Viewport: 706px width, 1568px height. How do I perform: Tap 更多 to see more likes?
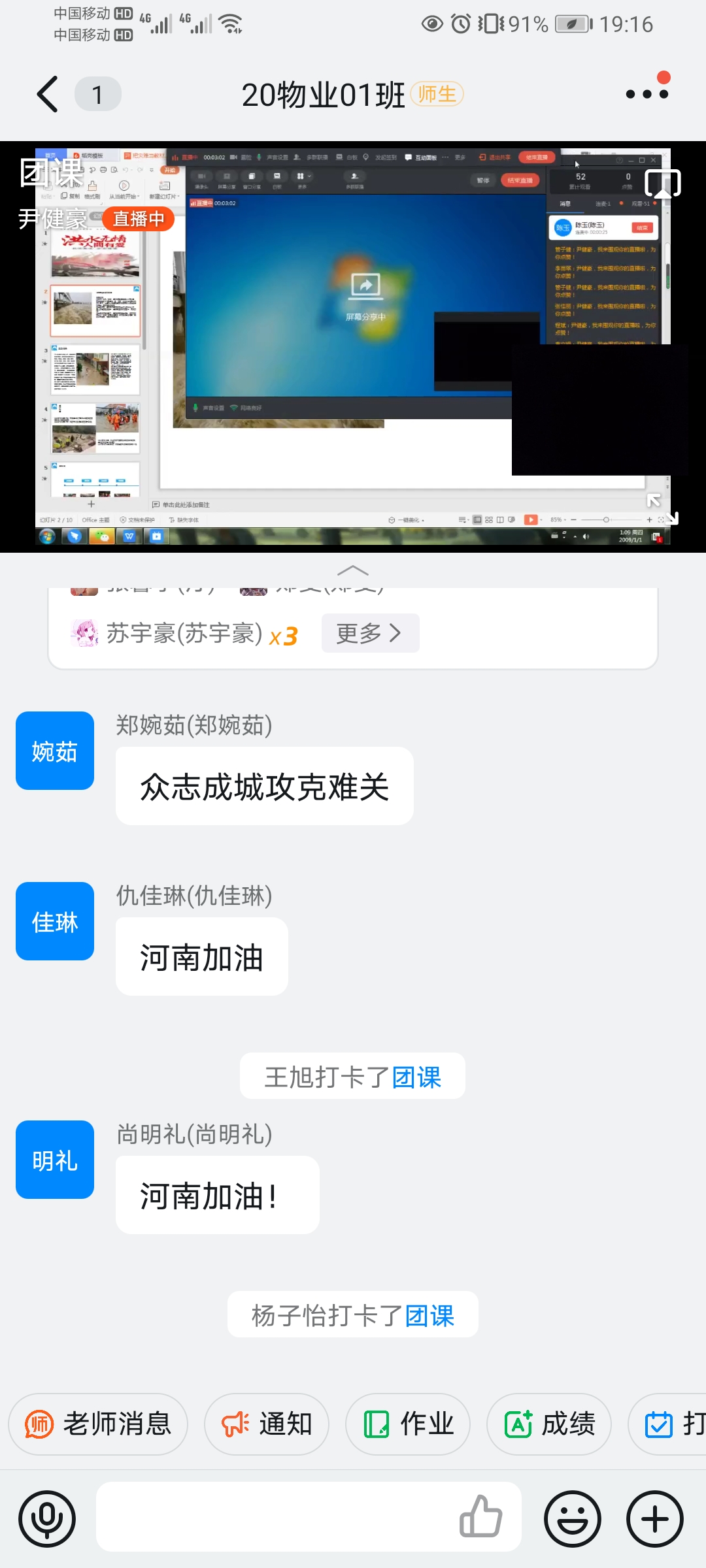coord(369,633)
